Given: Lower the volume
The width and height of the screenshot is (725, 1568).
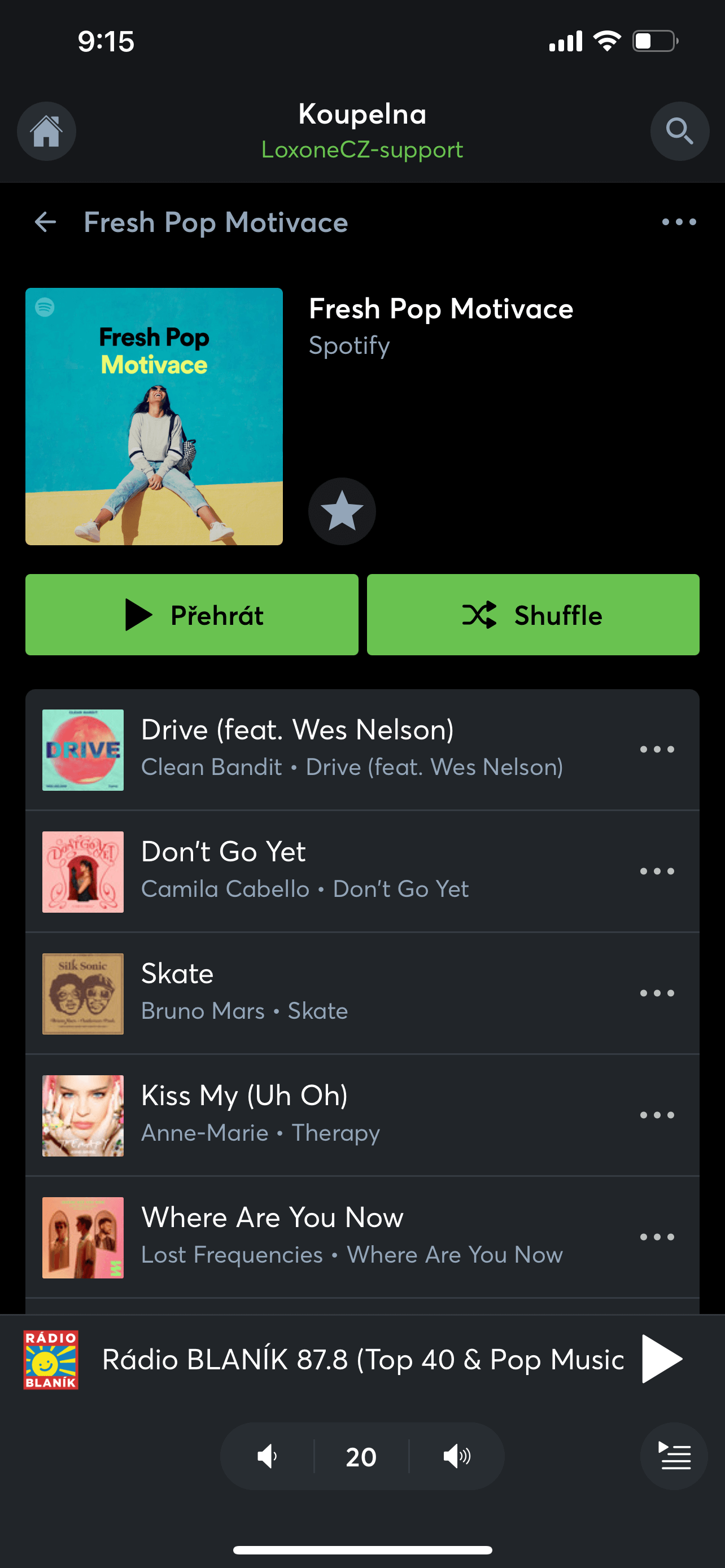Looking at the screenshot, I should coord(267,1457).
